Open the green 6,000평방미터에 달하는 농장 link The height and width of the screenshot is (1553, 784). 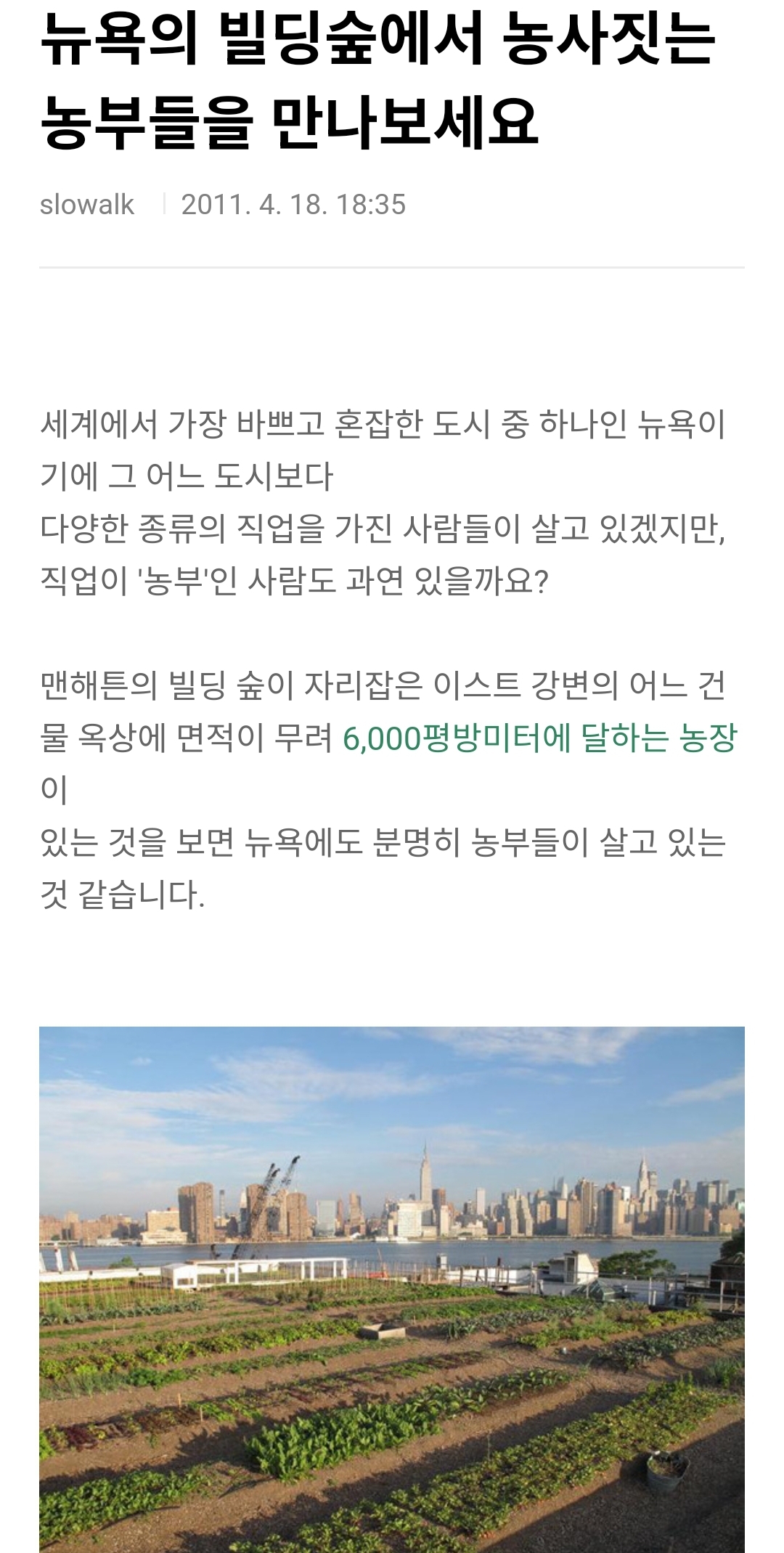coord(539,738)
